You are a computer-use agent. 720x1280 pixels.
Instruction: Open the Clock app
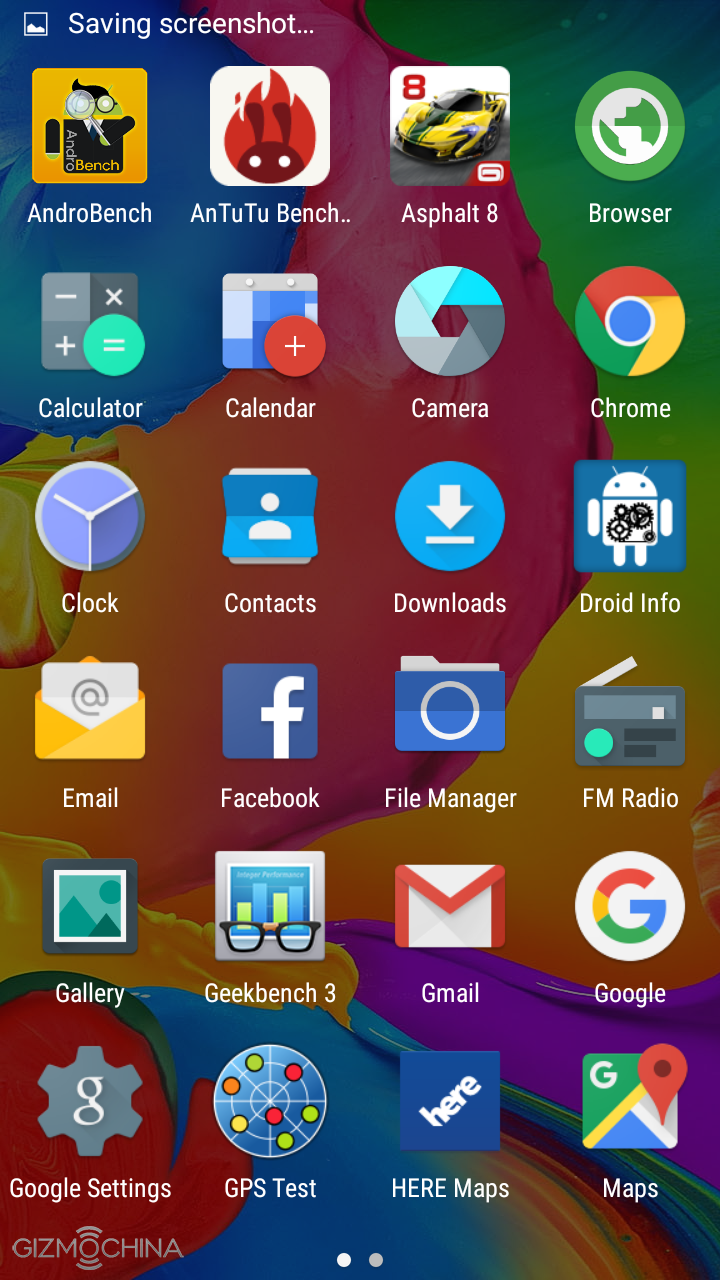(90, 517)
